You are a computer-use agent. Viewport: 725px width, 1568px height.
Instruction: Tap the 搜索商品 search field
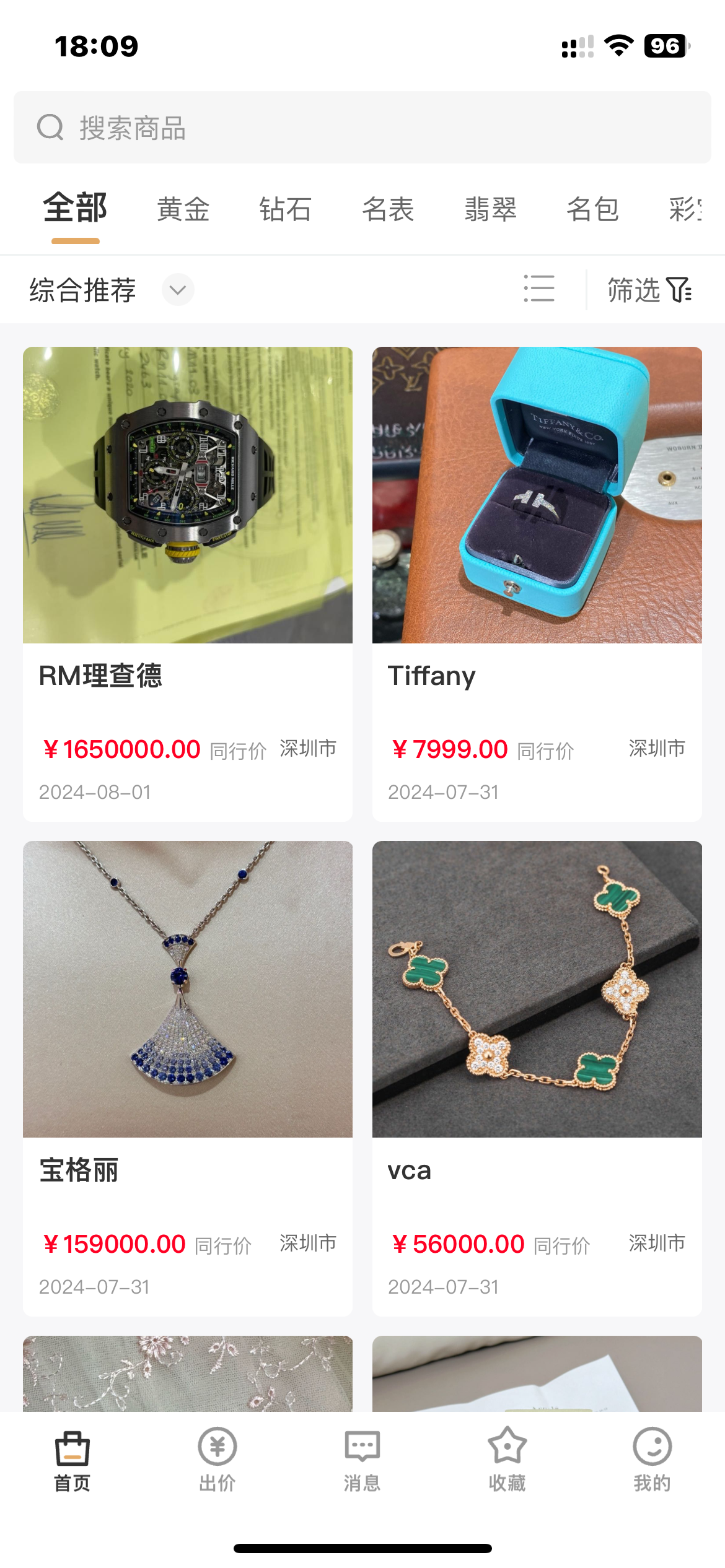pyautogui.click(x=362, y=128)
